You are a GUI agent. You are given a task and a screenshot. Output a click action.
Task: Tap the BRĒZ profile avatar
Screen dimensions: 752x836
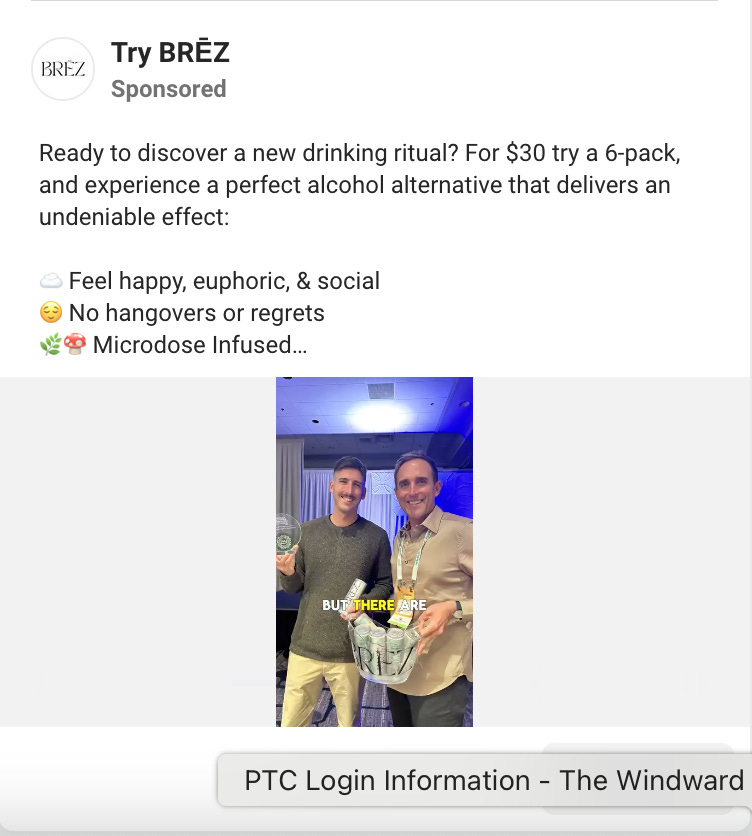pyautogui.click(x=63, y=69)
